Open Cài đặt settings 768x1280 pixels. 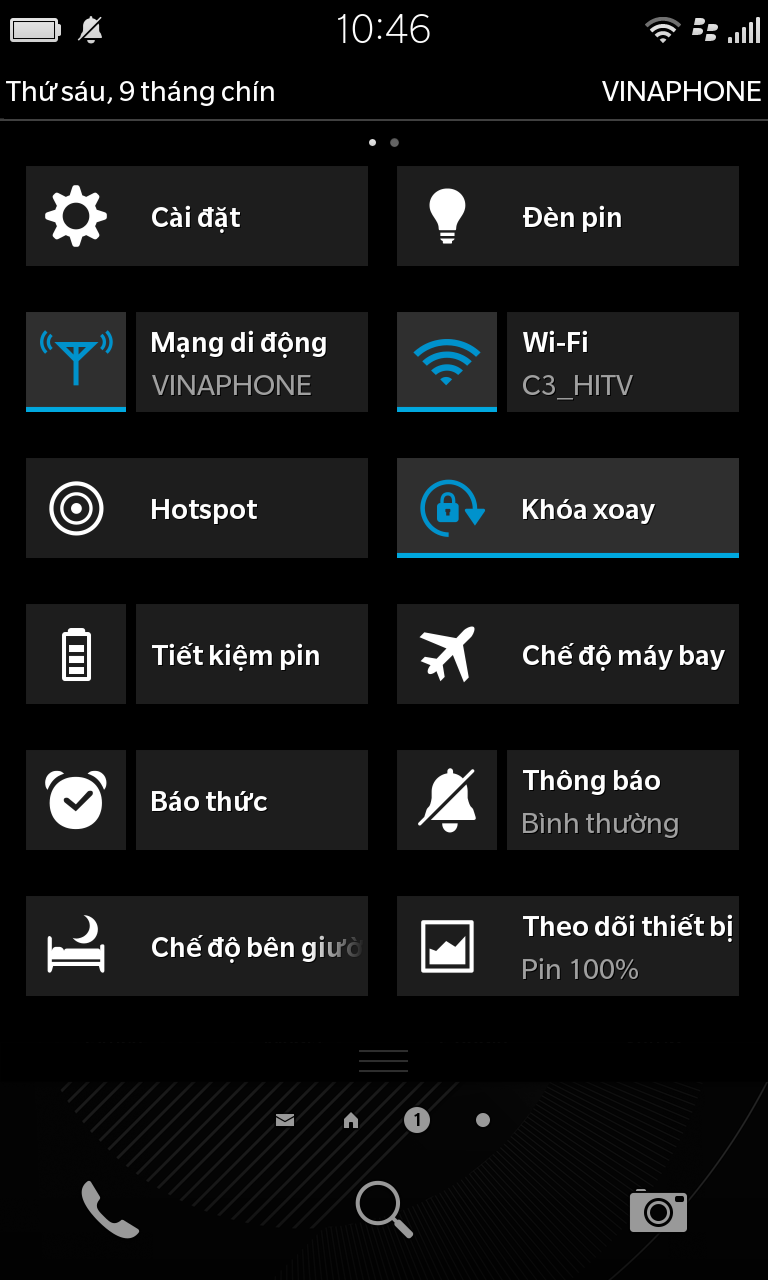(x=196, y=216)
